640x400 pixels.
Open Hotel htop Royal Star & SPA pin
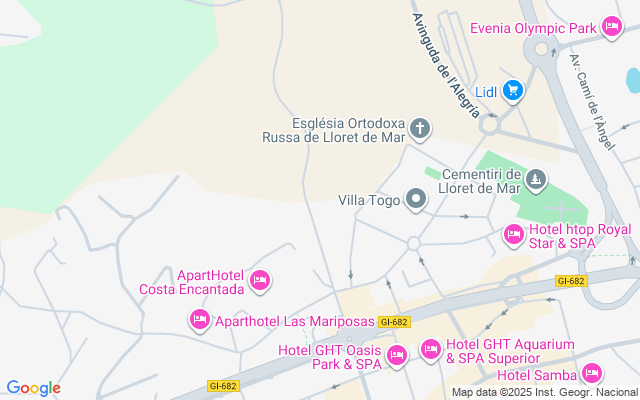(513, 235)
